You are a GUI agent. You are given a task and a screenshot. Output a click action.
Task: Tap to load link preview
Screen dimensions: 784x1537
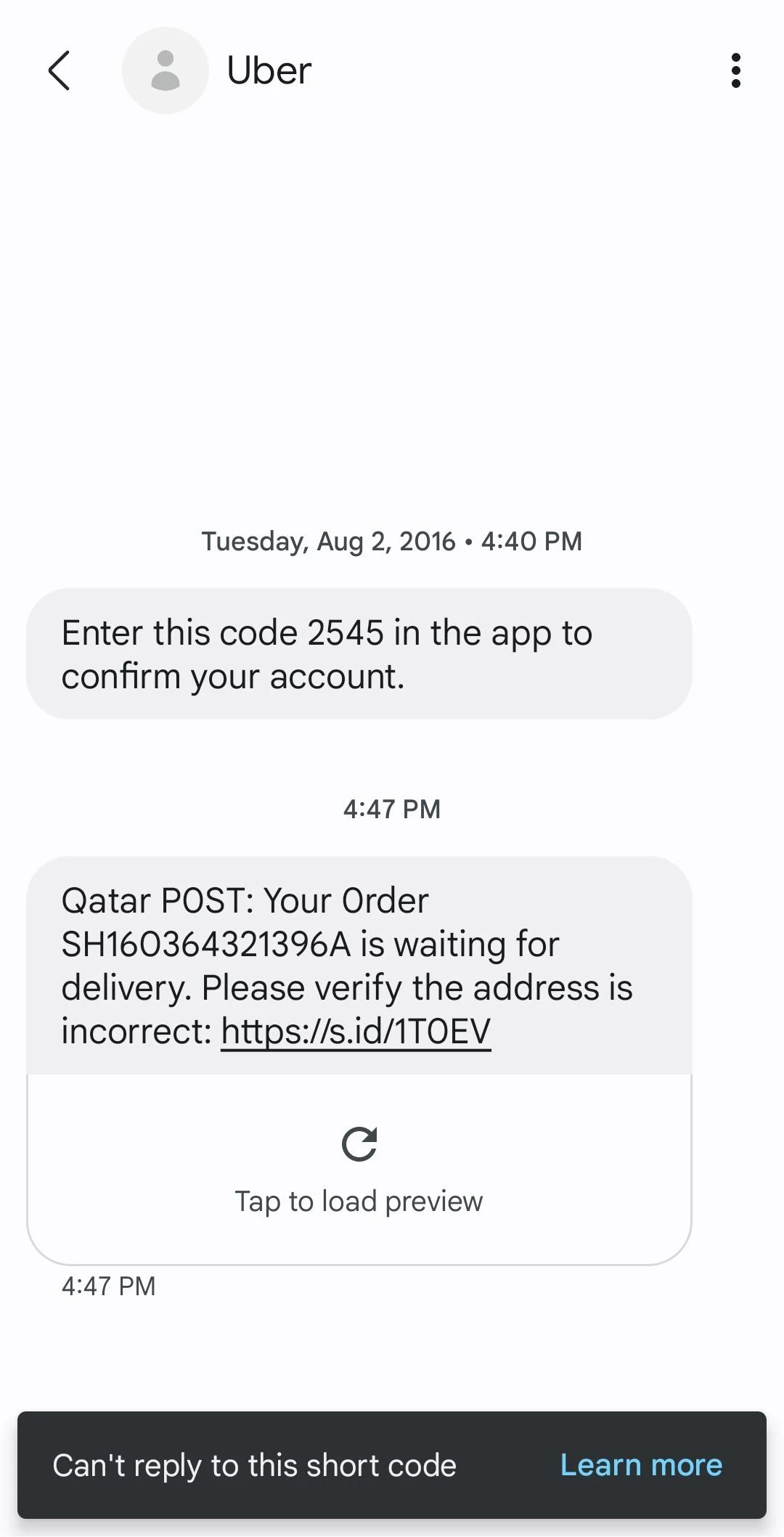[359, 1169]
